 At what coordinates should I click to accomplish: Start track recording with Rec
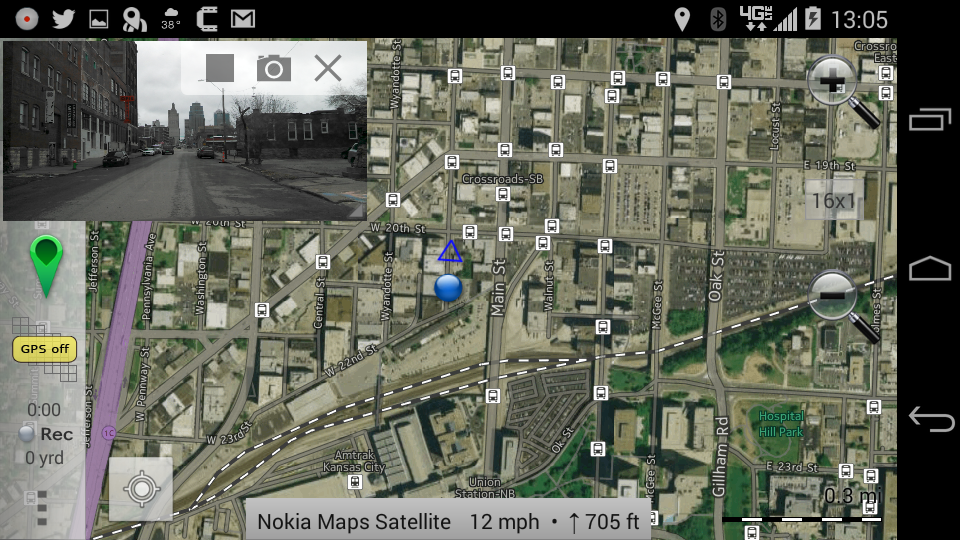pyautogui.click(x=46, y=434)
